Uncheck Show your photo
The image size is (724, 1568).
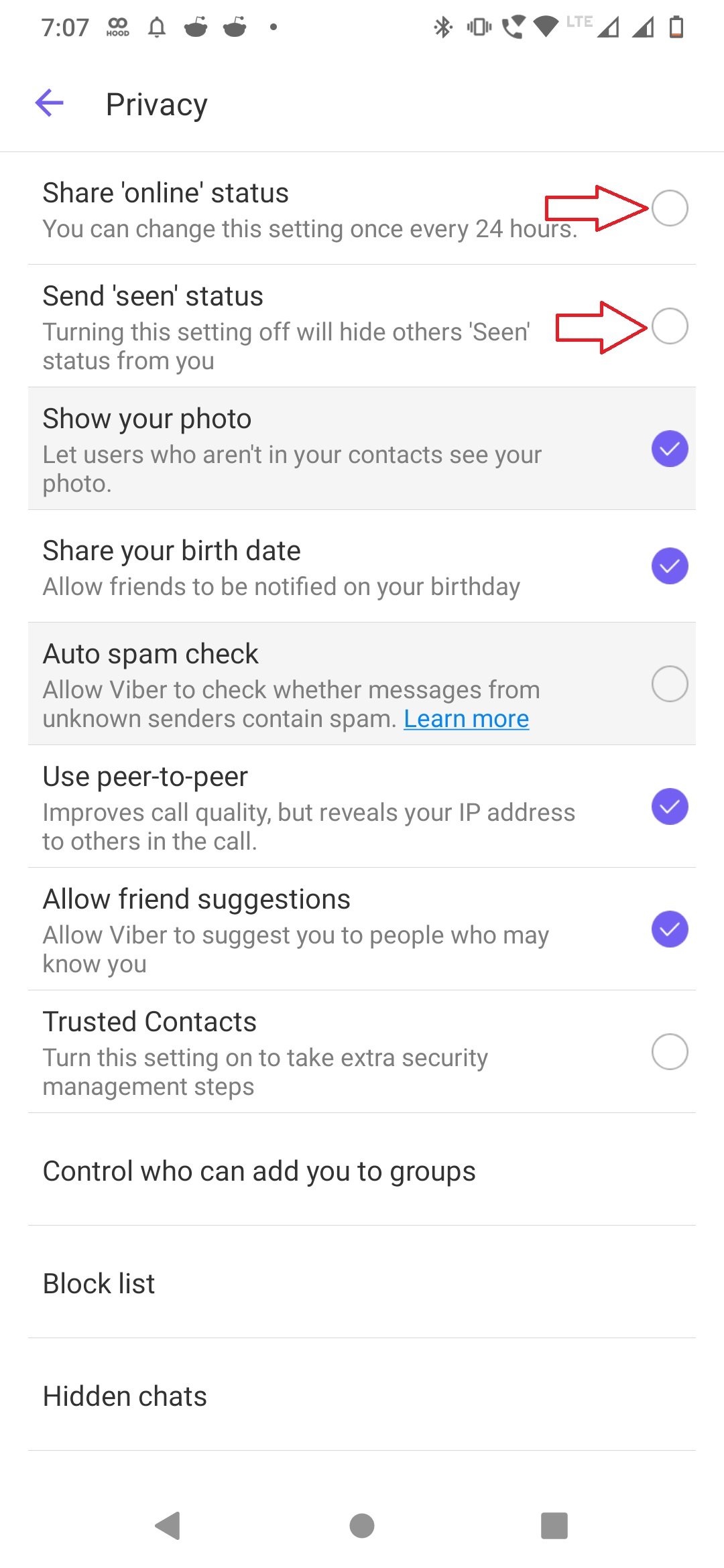pyautogui.click(x=670, y=448)
